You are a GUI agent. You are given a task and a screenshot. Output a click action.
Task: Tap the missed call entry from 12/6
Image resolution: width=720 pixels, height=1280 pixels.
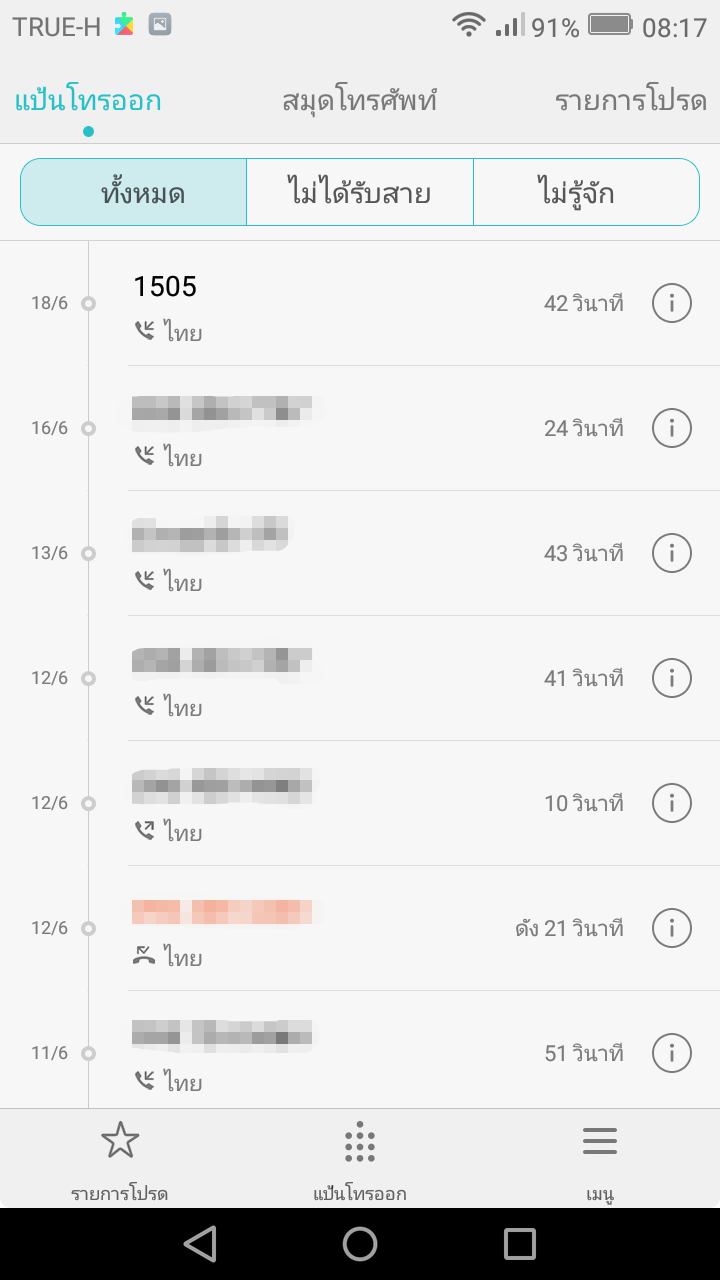(x=380, y=928)
